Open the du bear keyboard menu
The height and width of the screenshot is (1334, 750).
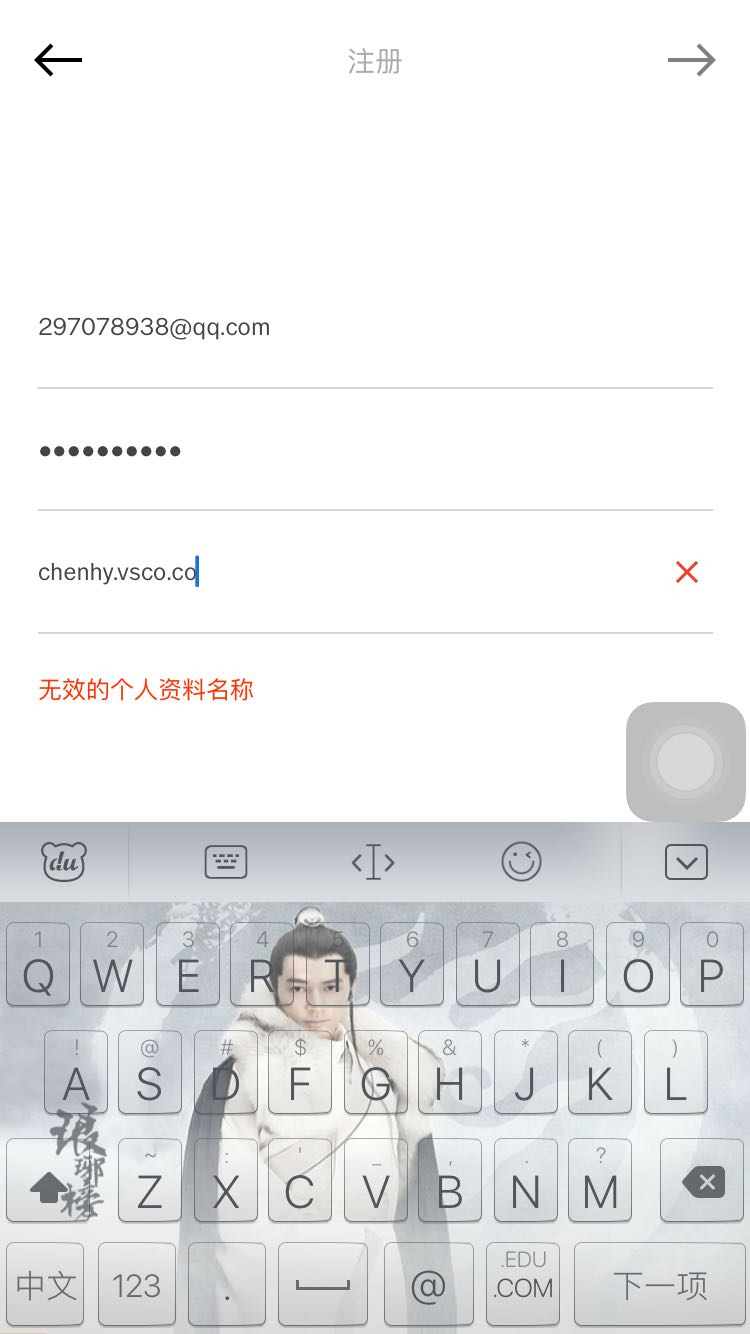tap(64, 862)
